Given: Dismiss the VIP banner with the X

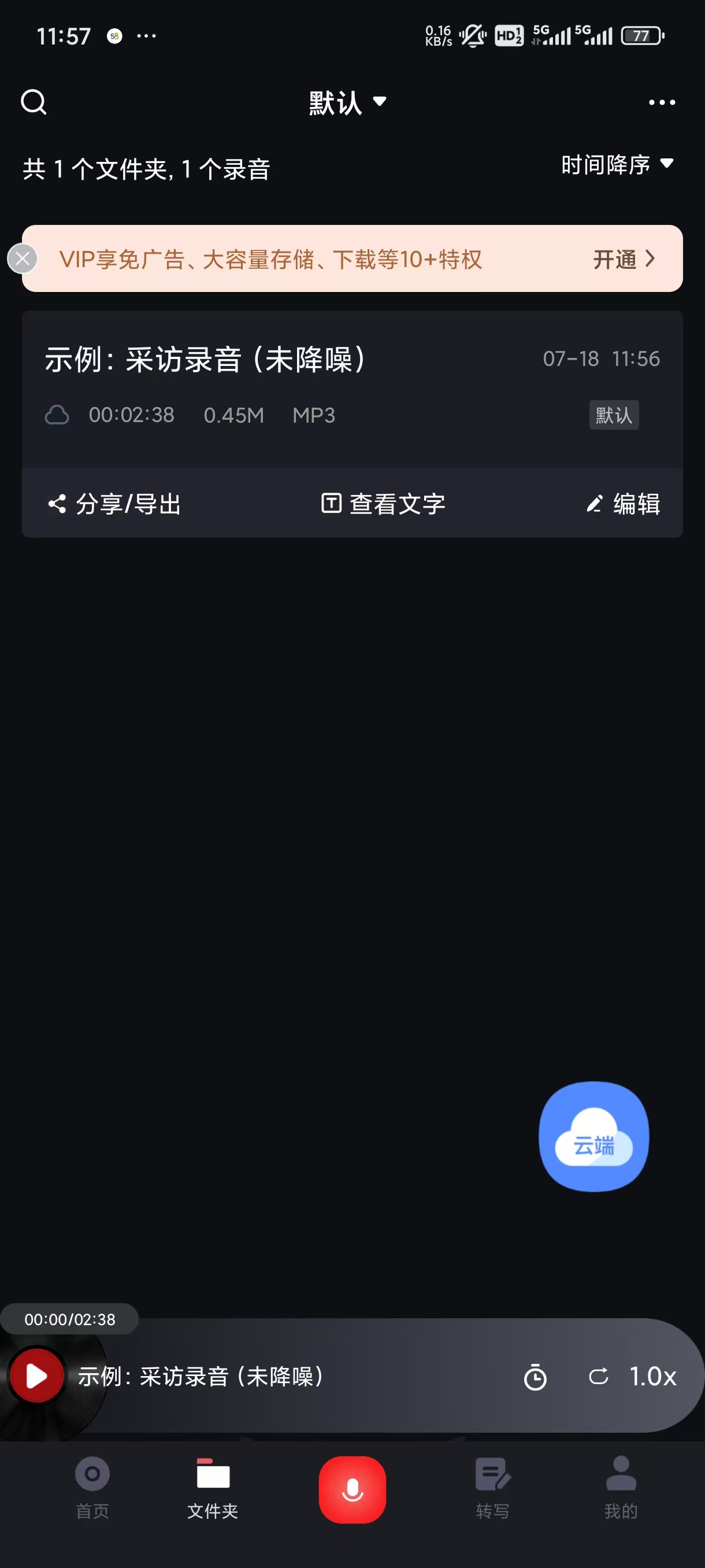Looking at the screenshot, I should point(23,258).
